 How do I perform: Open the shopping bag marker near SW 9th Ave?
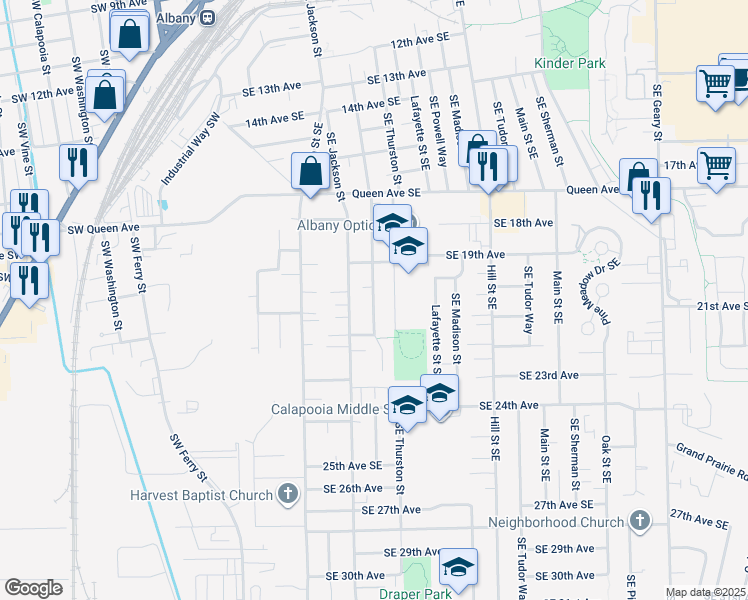[x=131, y=35]
